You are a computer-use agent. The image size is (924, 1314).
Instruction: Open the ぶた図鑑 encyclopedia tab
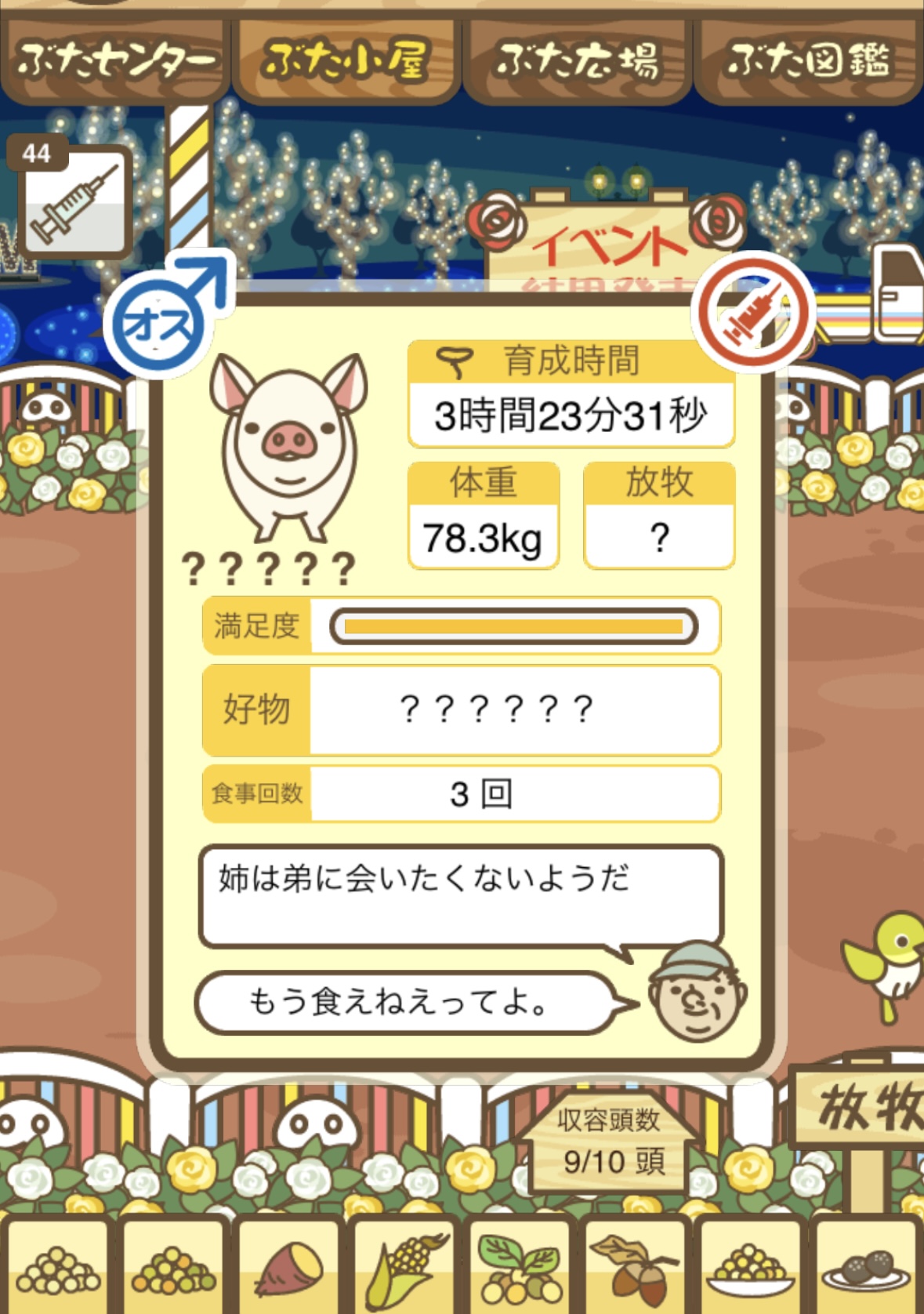tap(808, 61)
